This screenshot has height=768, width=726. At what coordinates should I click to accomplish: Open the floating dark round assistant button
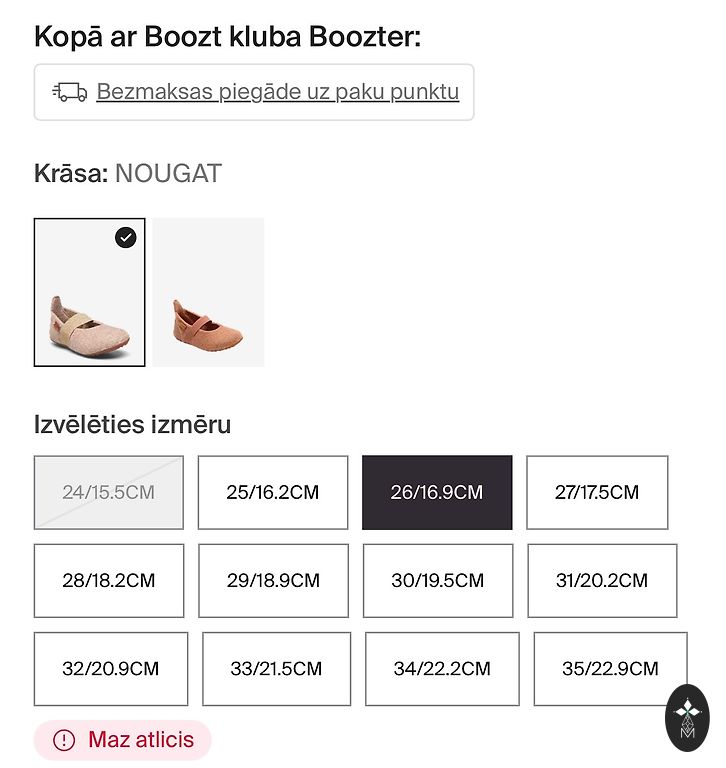pos(687,718)
